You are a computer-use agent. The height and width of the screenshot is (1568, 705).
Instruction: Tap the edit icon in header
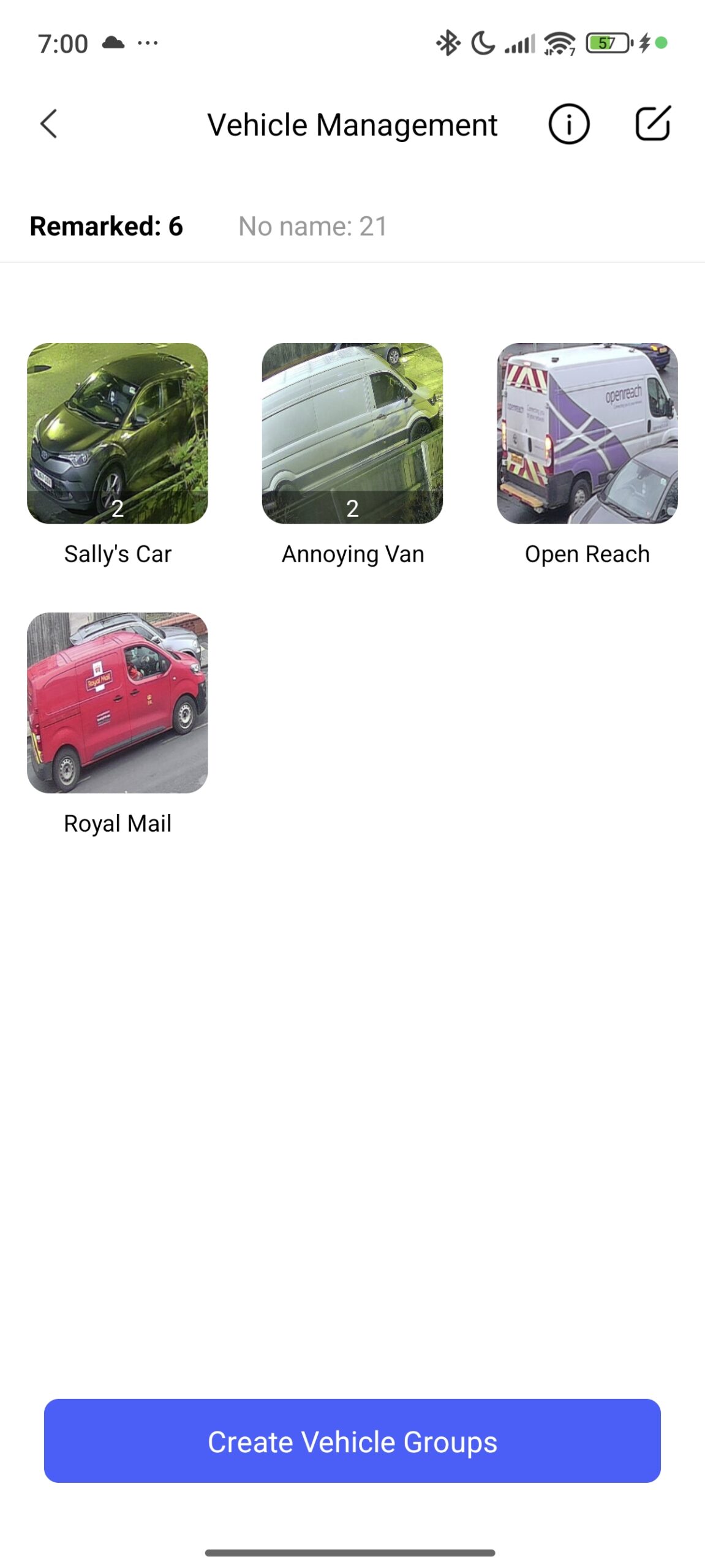[x=652, y=124]
